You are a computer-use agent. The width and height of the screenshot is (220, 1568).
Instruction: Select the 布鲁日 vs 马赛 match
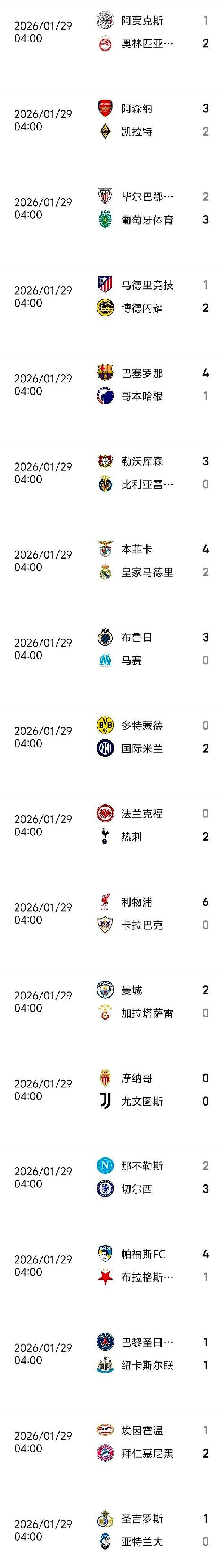click(x=110, y=649)
